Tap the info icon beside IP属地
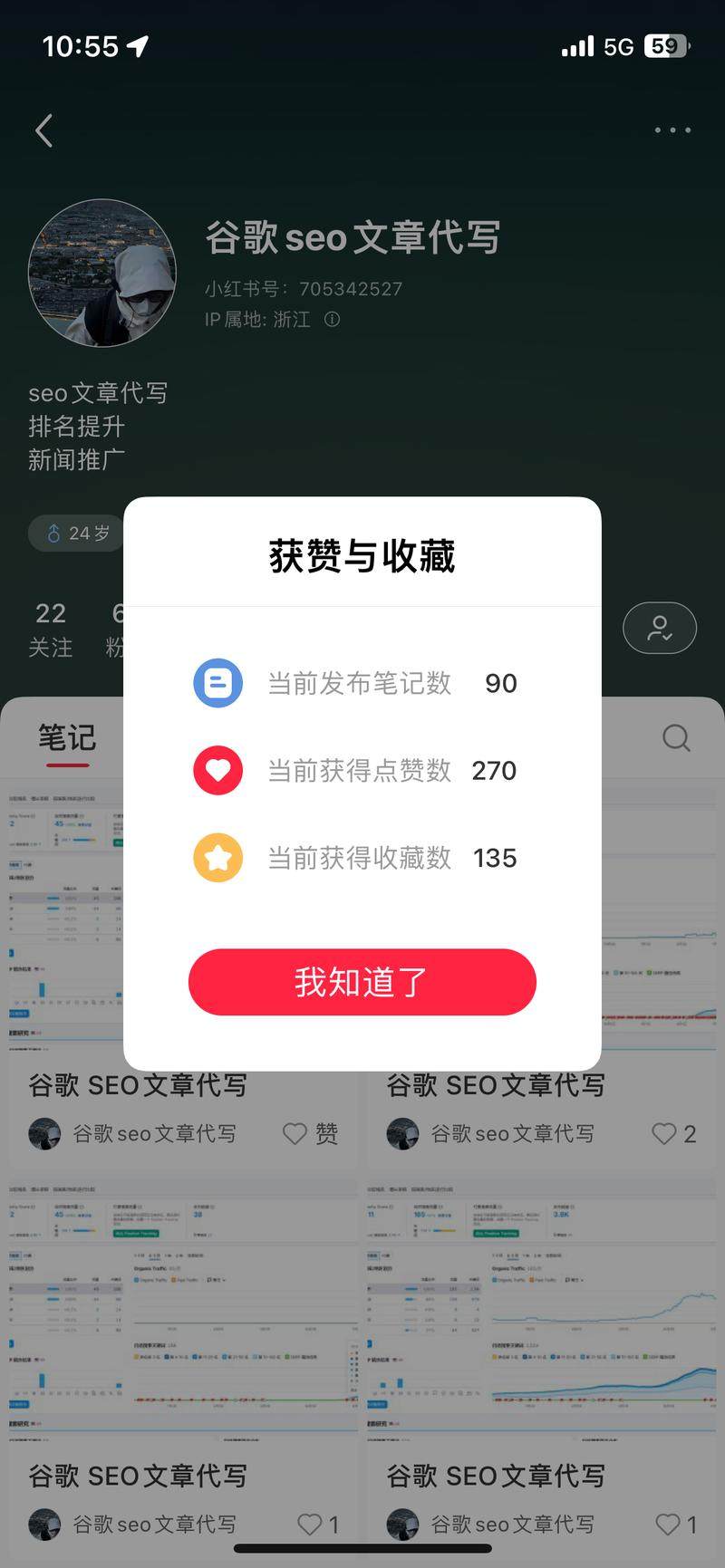 tap(333, 320)
